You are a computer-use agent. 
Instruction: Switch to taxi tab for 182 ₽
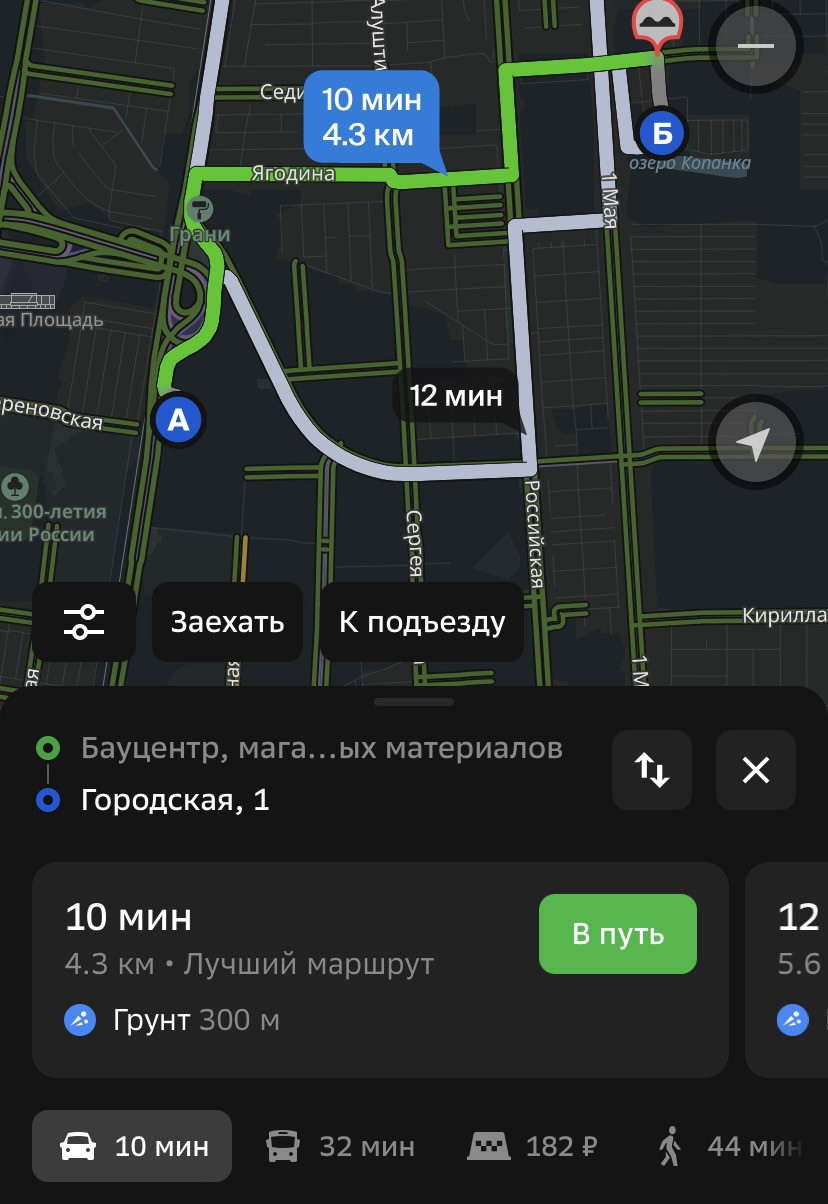(534, 1146)
